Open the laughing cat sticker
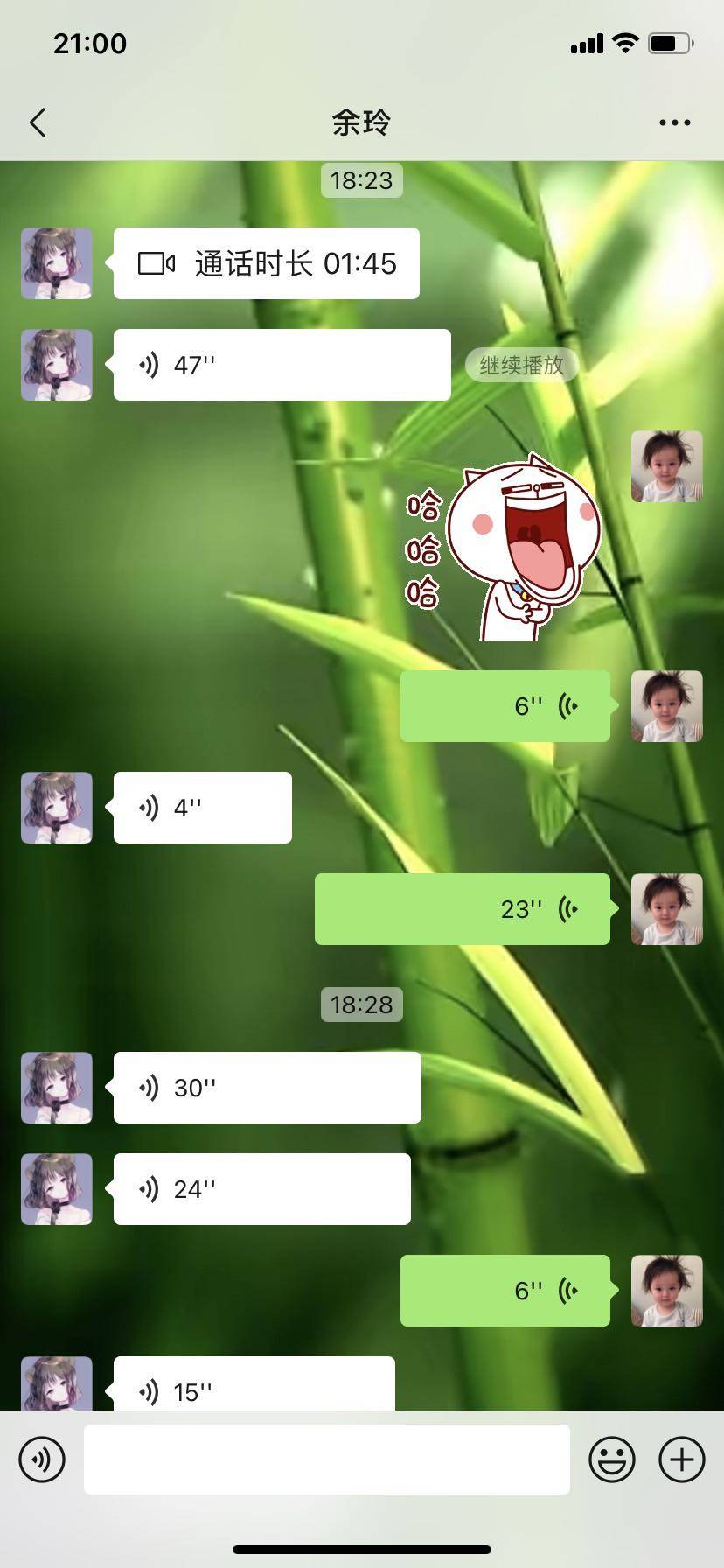Viewport: 724px width, 1568px height. [x=505, y=551]
